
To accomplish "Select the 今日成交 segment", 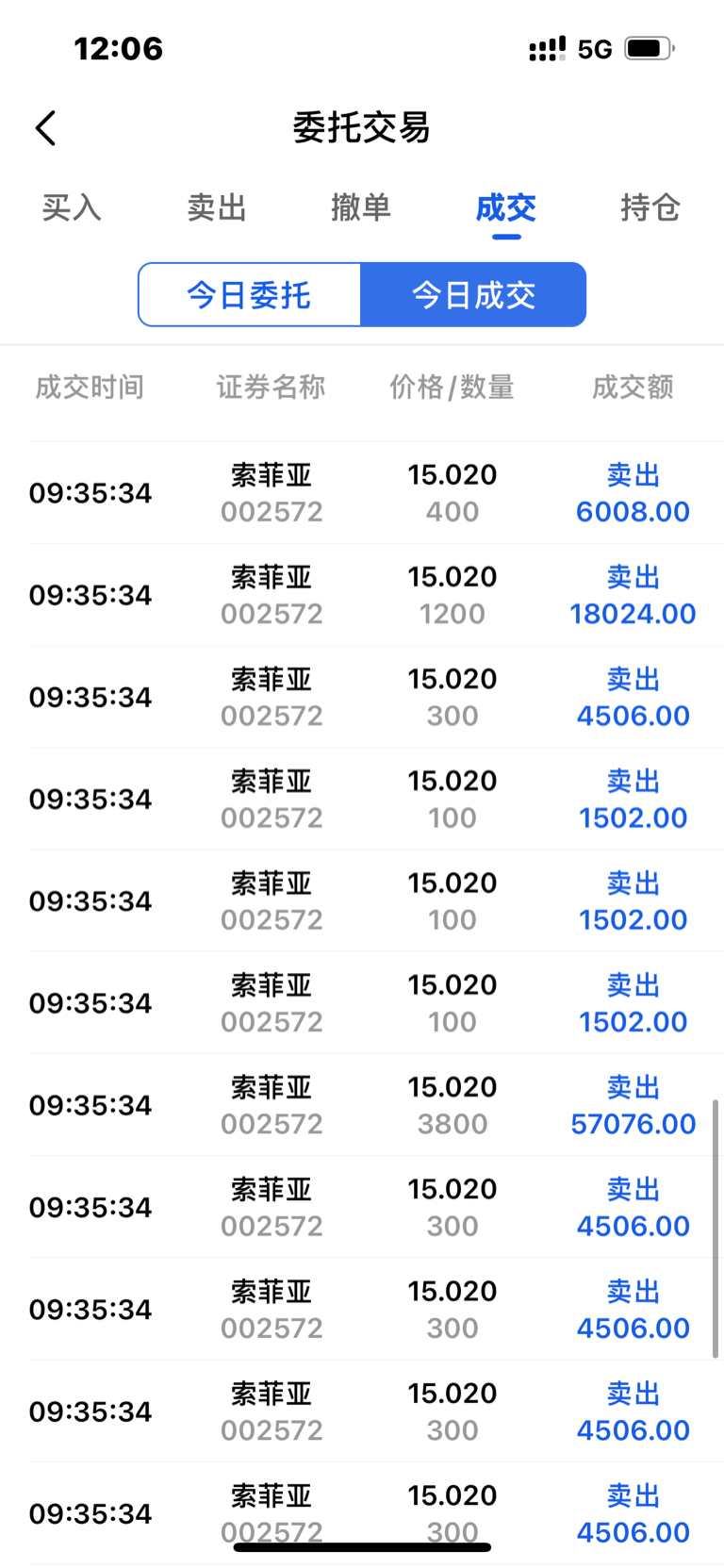I will 473,295.
